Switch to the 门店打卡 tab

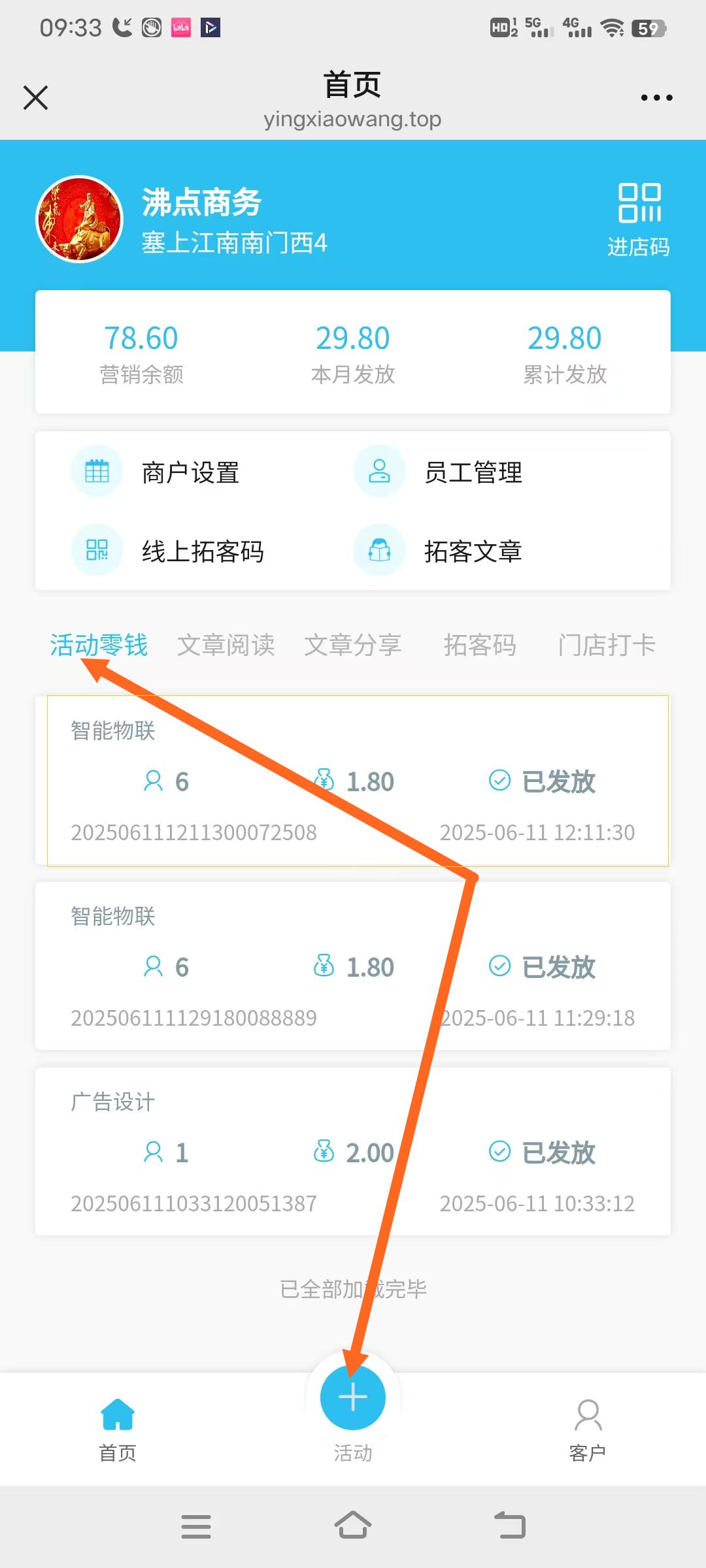[x=607, y=645]
